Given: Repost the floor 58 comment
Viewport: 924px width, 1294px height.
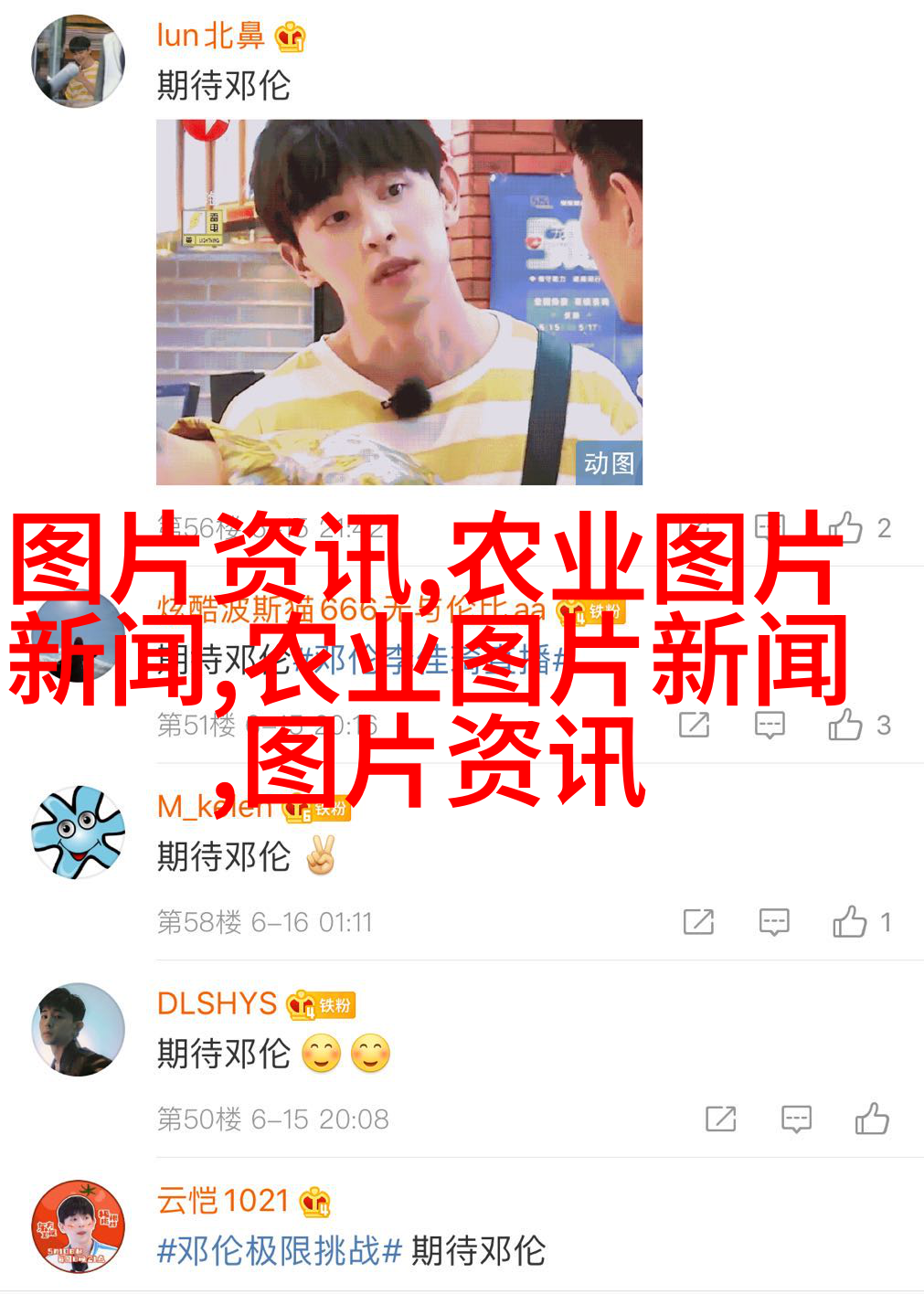Looking at the screenshot, I should click(698, 922).
